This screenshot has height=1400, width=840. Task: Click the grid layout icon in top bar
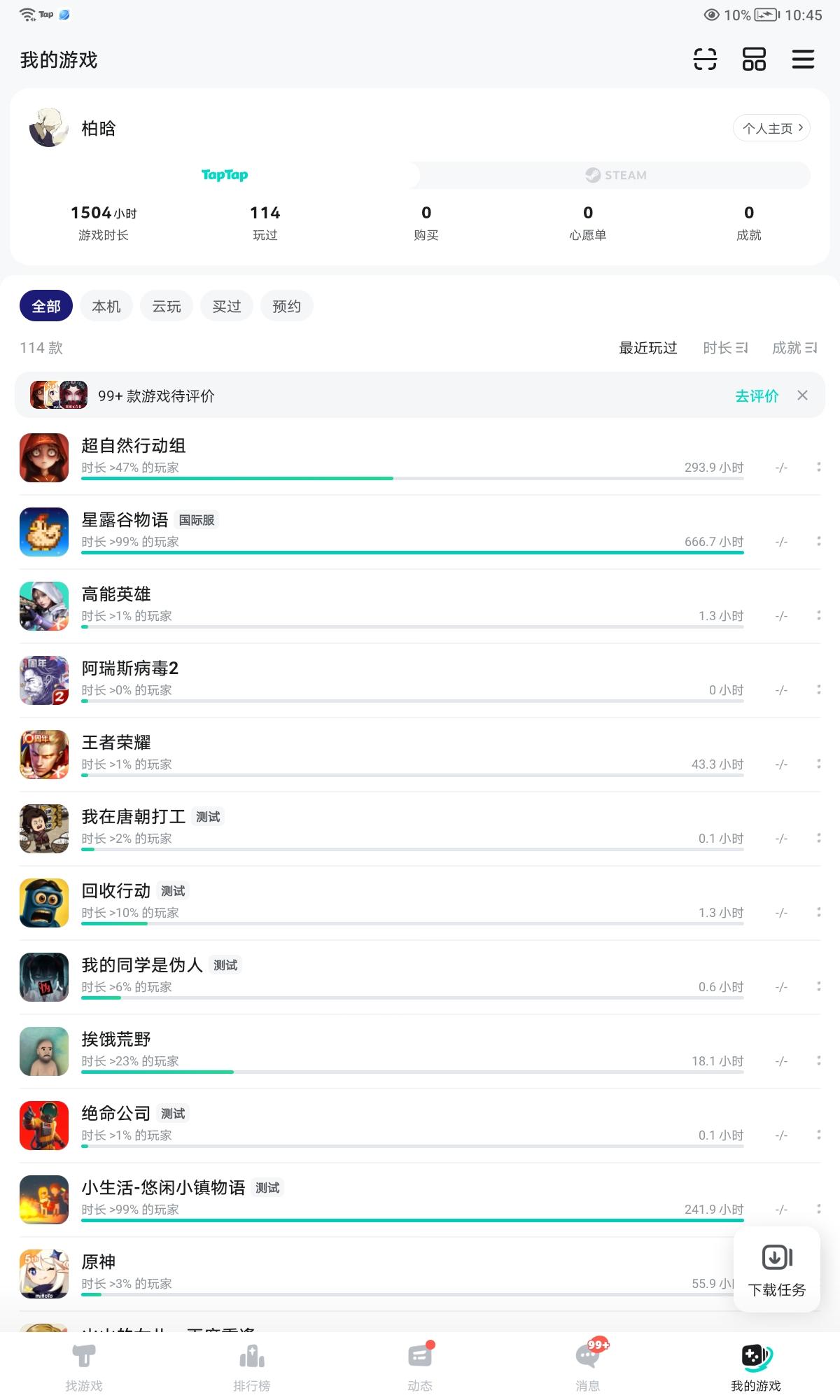[x=754, y=59]
